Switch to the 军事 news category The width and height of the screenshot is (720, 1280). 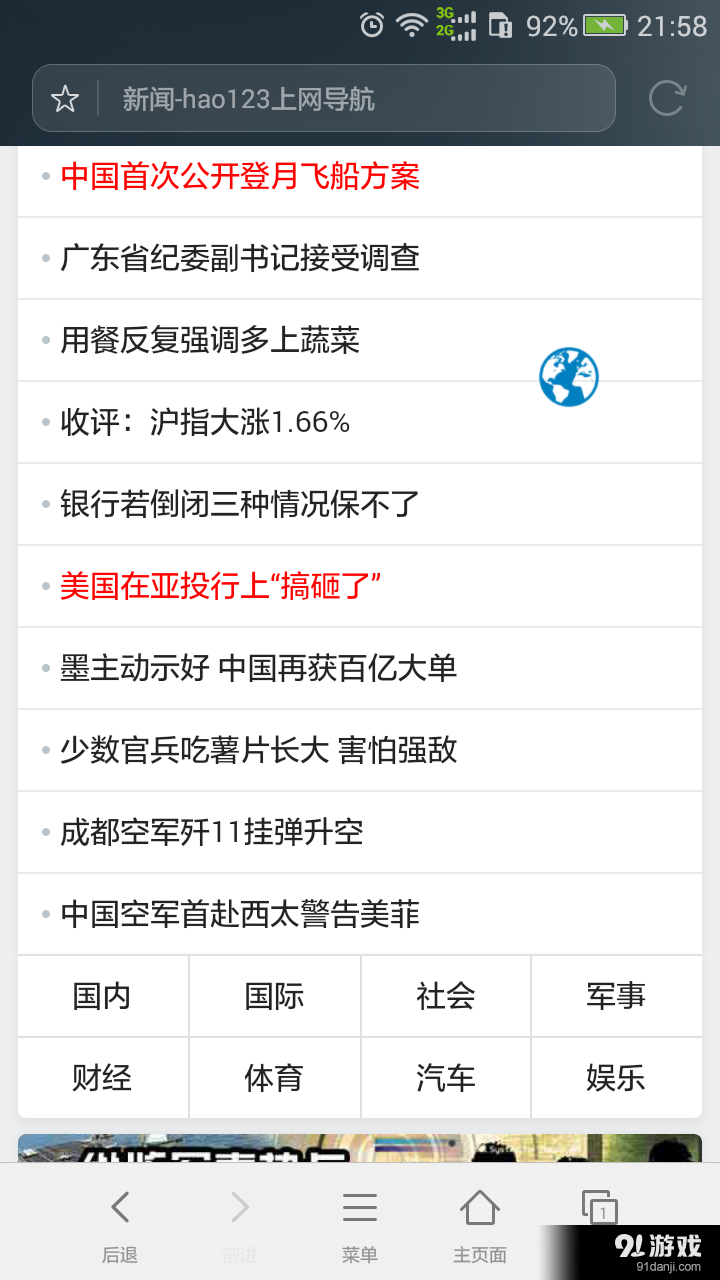(616, 996)
